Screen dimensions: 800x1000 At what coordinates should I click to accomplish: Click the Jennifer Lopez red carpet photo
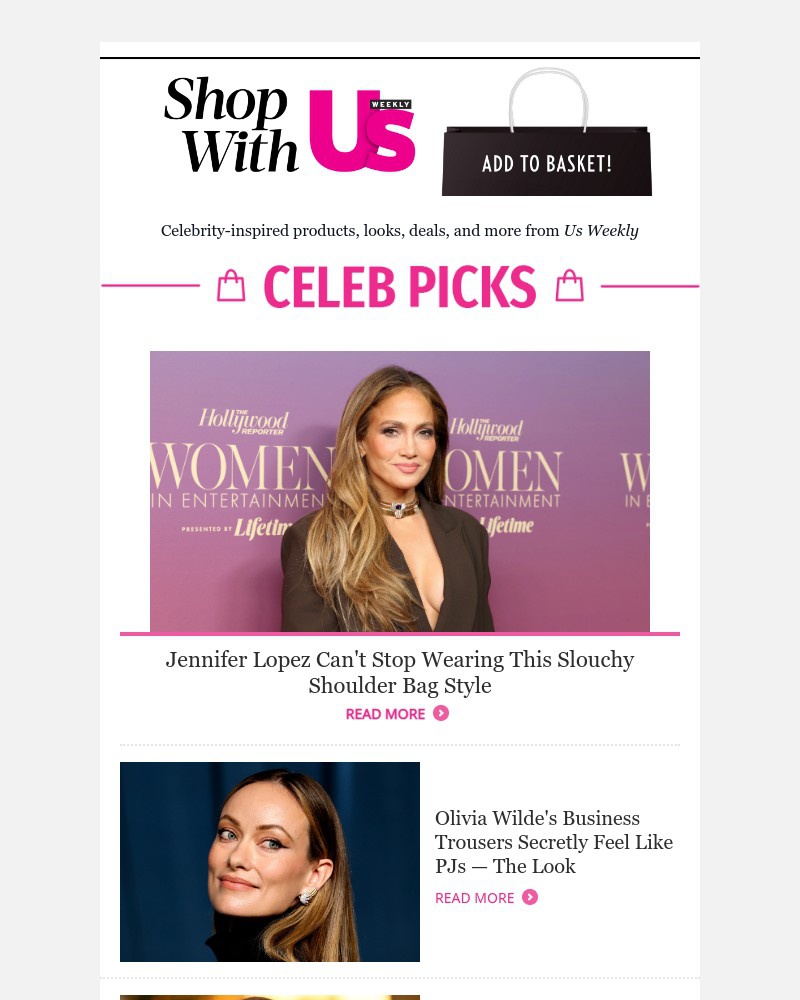400,492
